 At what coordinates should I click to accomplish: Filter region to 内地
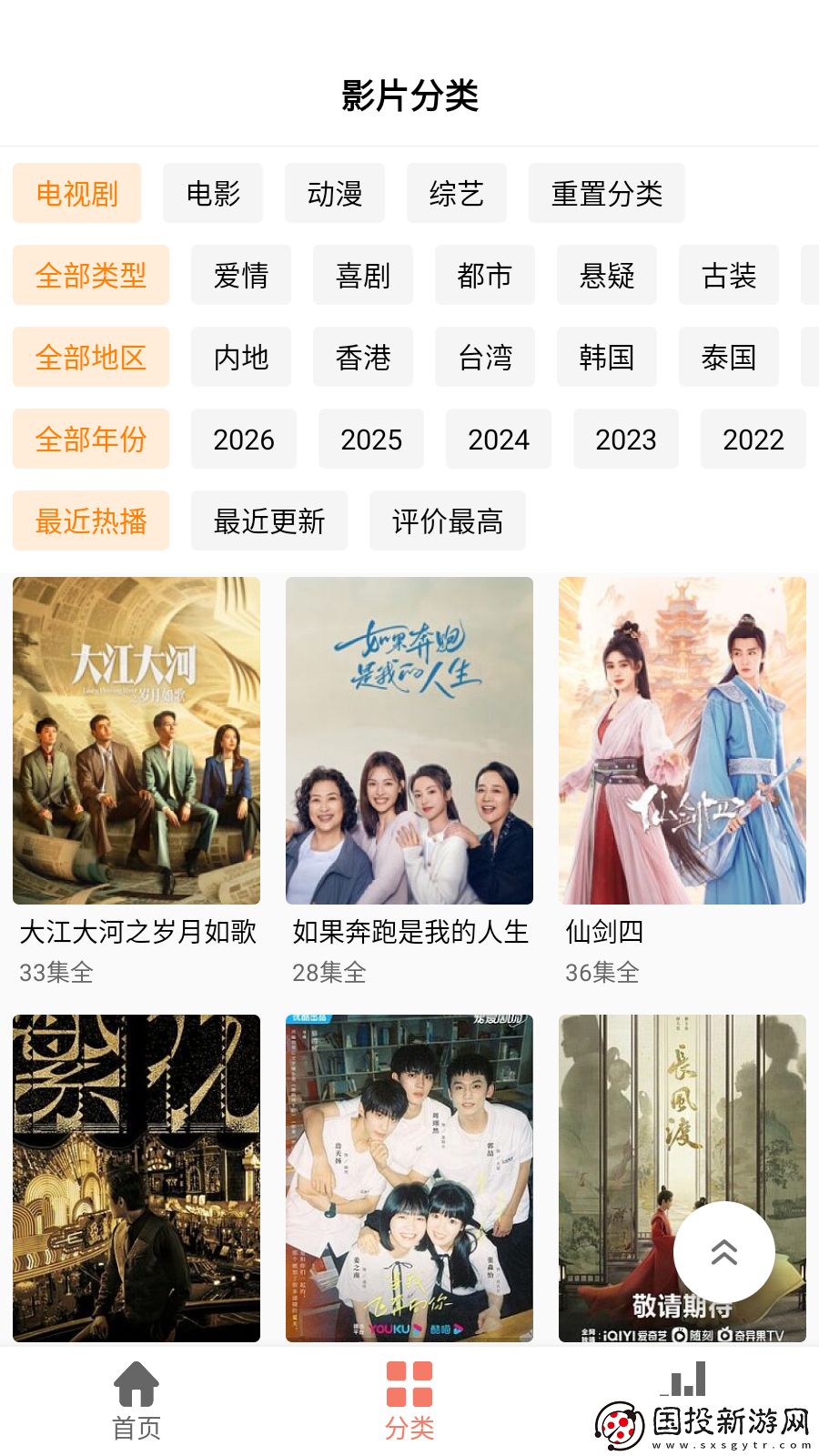[x=241, y=357]
